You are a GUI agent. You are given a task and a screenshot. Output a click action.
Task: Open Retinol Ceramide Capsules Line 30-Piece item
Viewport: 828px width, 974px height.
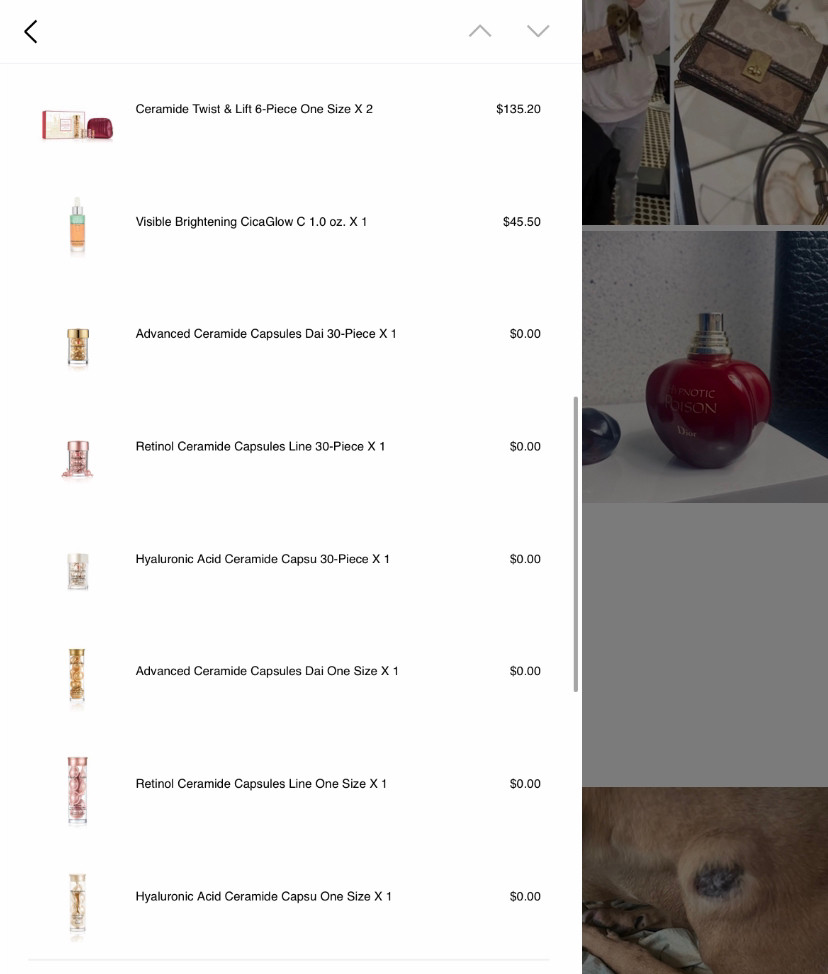[x=260, y=447]
